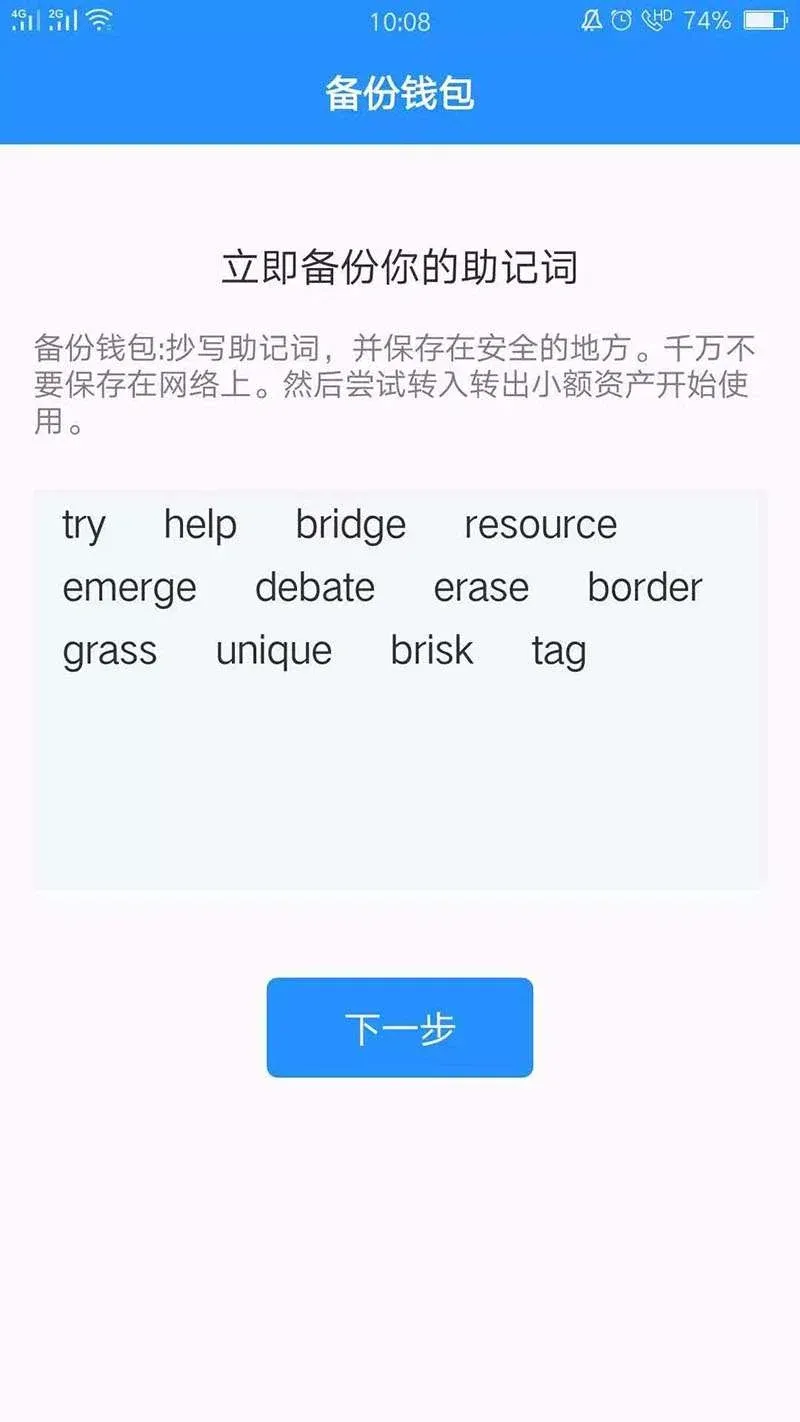Select the mnemonic word bridge

[x=350, y=524]
